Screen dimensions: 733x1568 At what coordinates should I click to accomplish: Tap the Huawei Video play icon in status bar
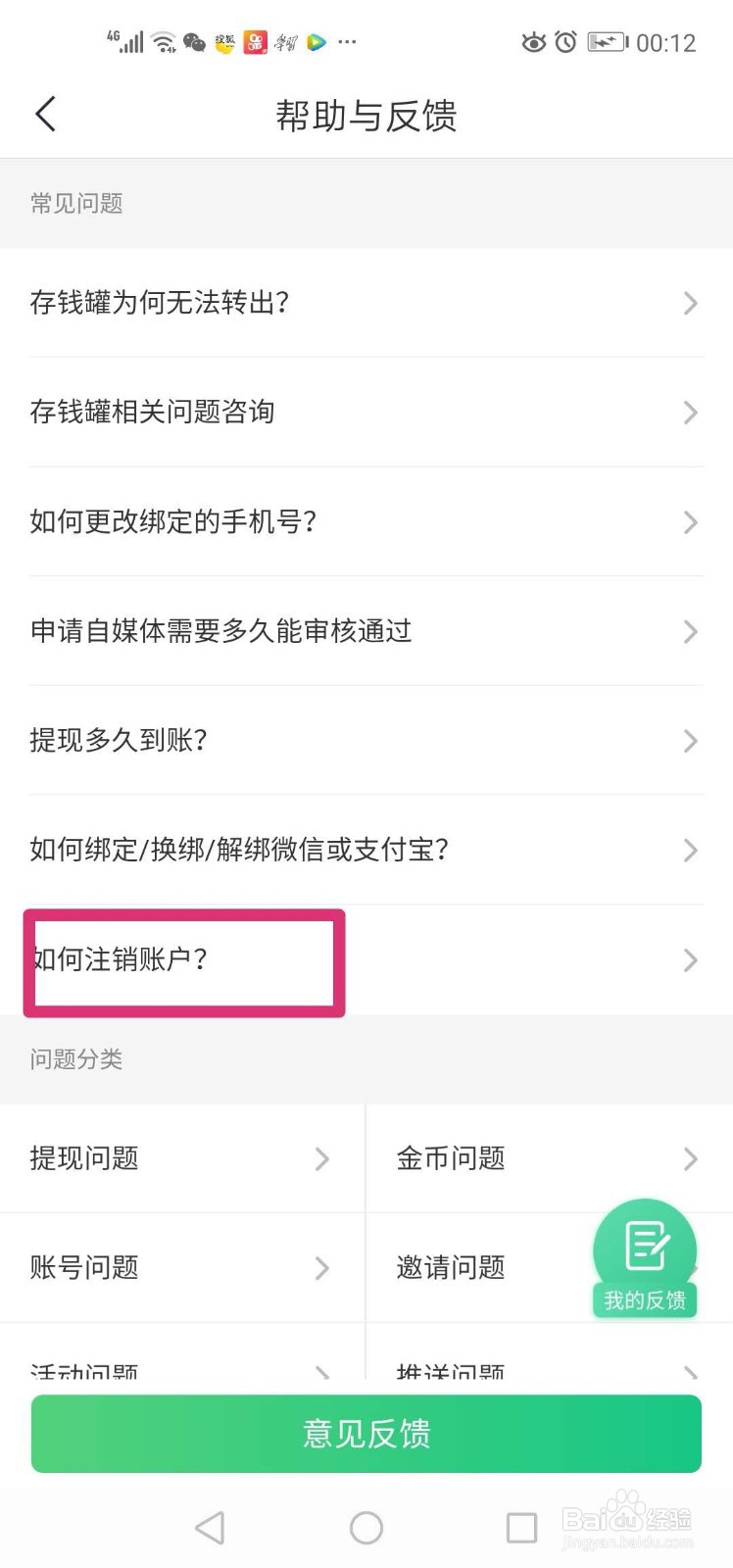(x=314, y=42)
